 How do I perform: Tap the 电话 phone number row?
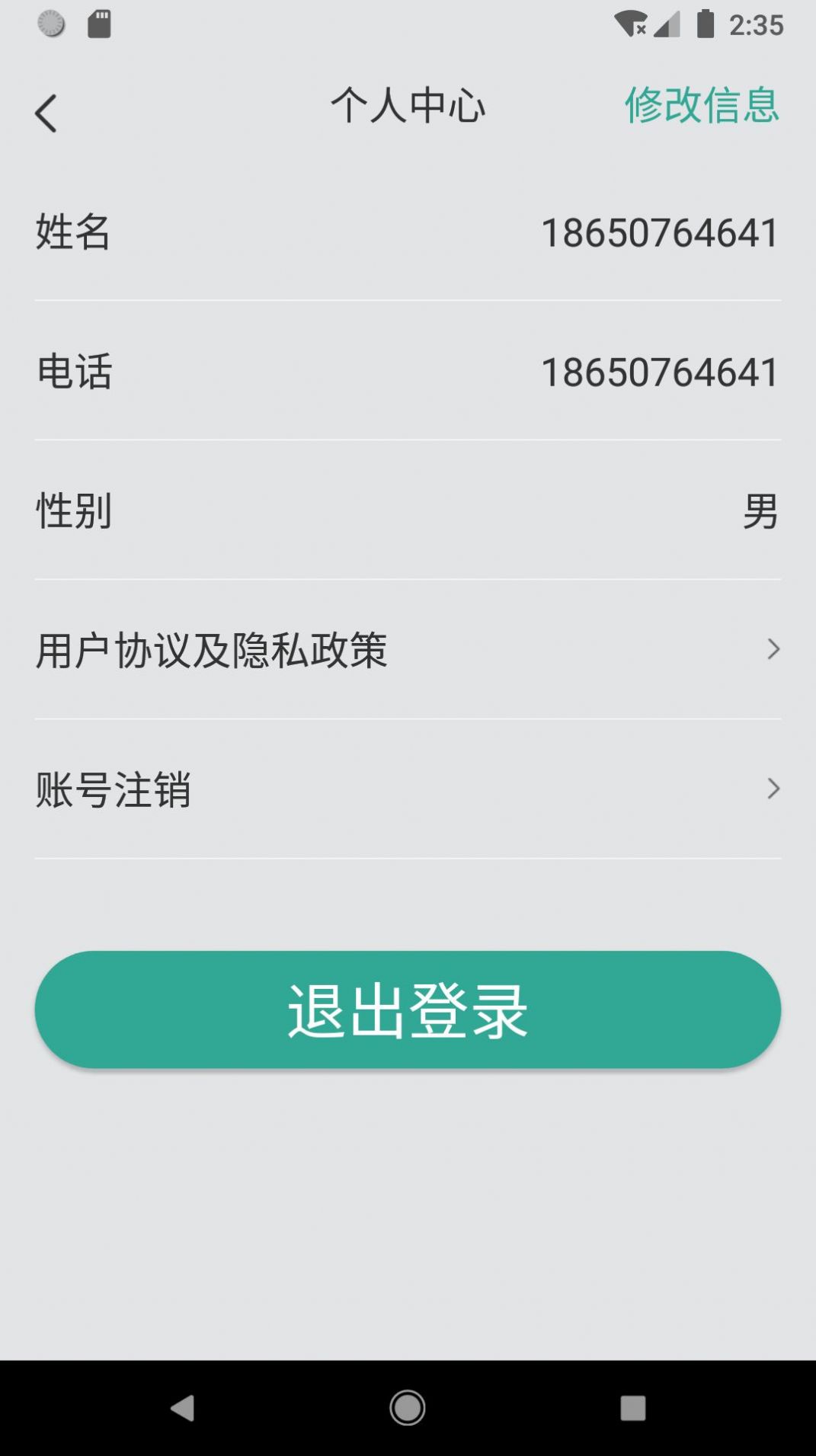[x=408, y=373]
